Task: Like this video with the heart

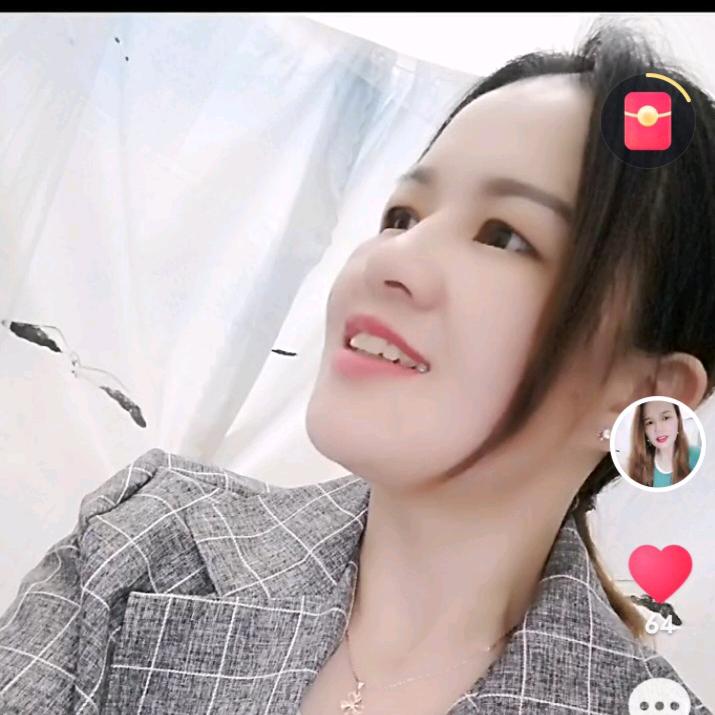Action: (660, 573)
